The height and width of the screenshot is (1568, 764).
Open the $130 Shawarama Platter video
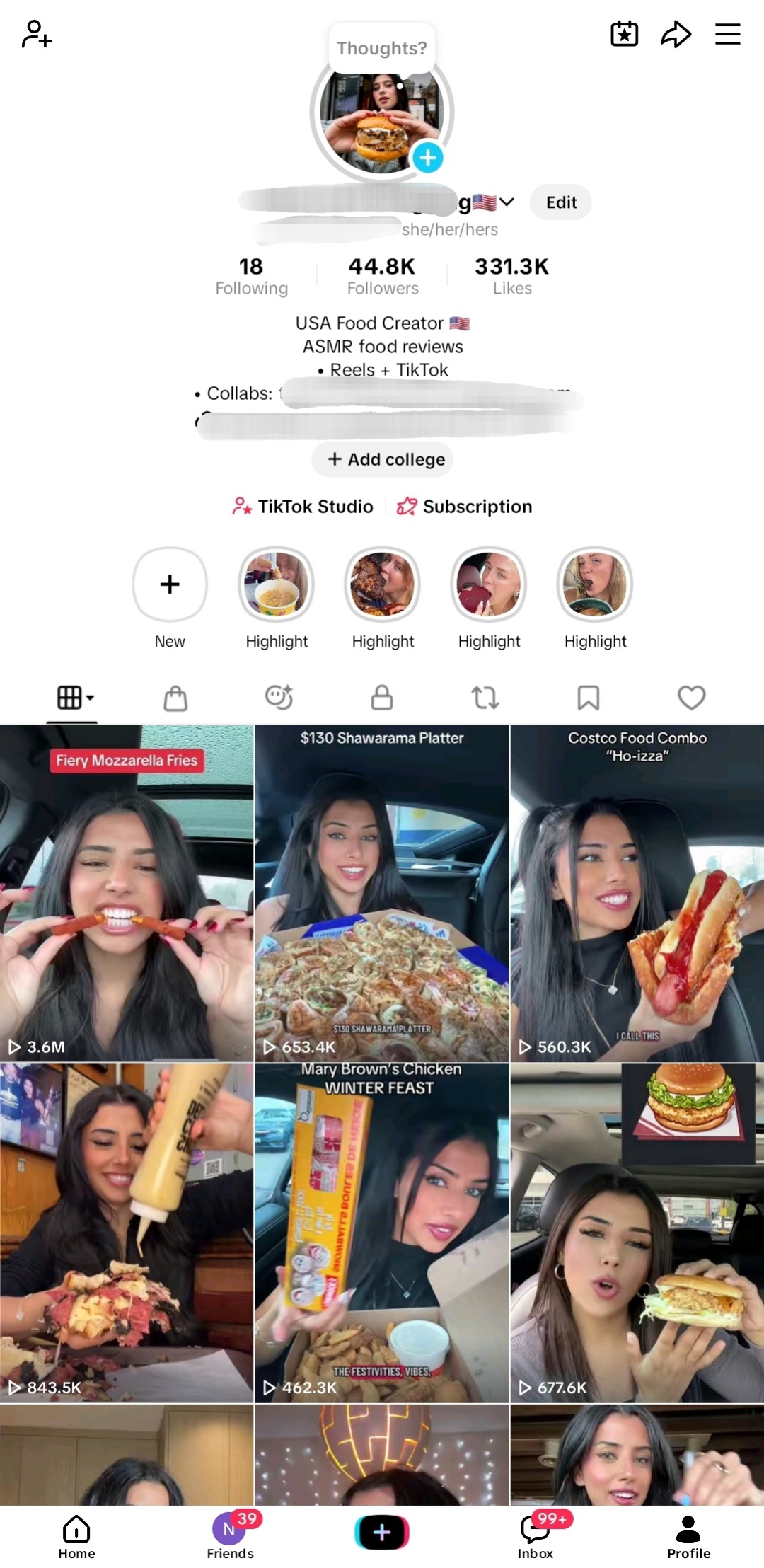(x=382, y=893)
